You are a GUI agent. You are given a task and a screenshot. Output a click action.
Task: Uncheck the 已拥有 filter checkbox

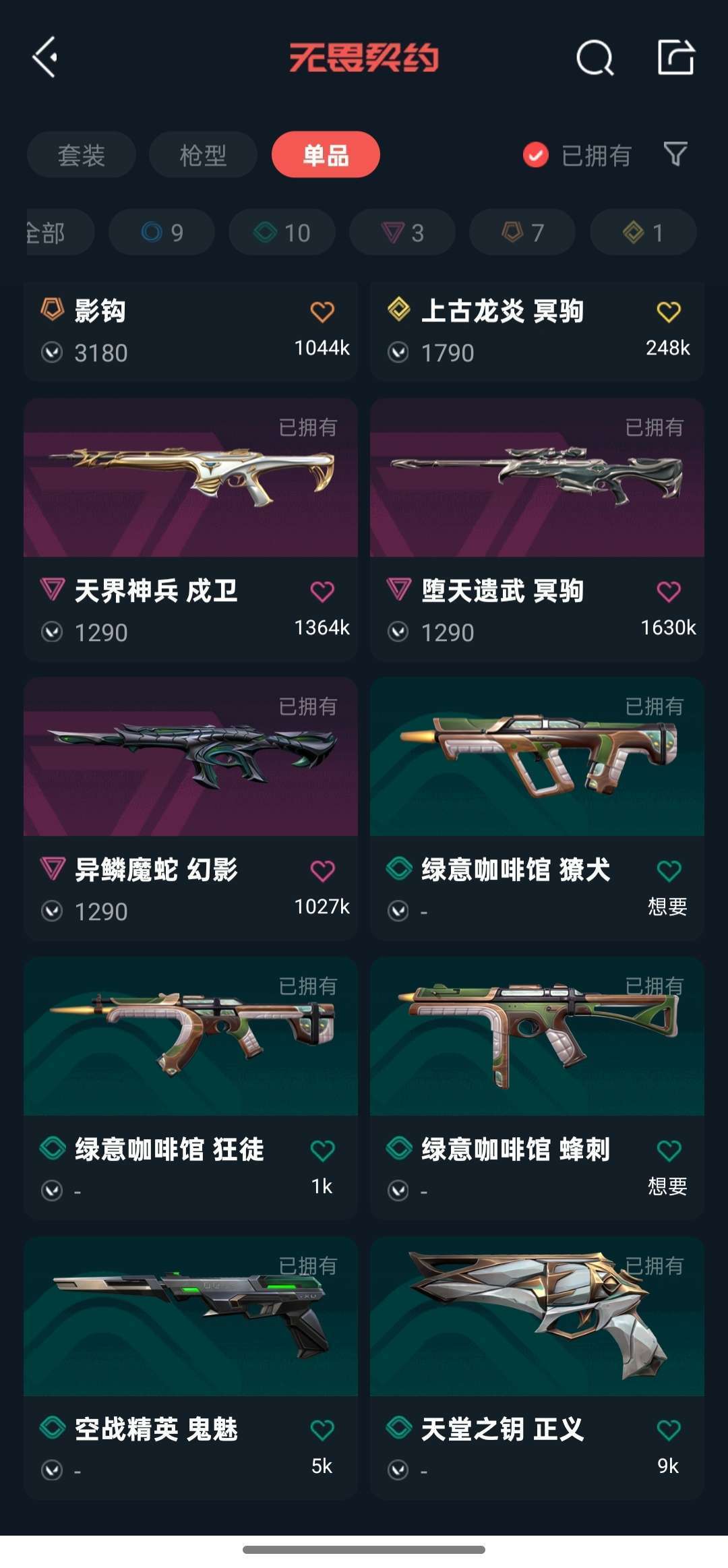point(536,155)
